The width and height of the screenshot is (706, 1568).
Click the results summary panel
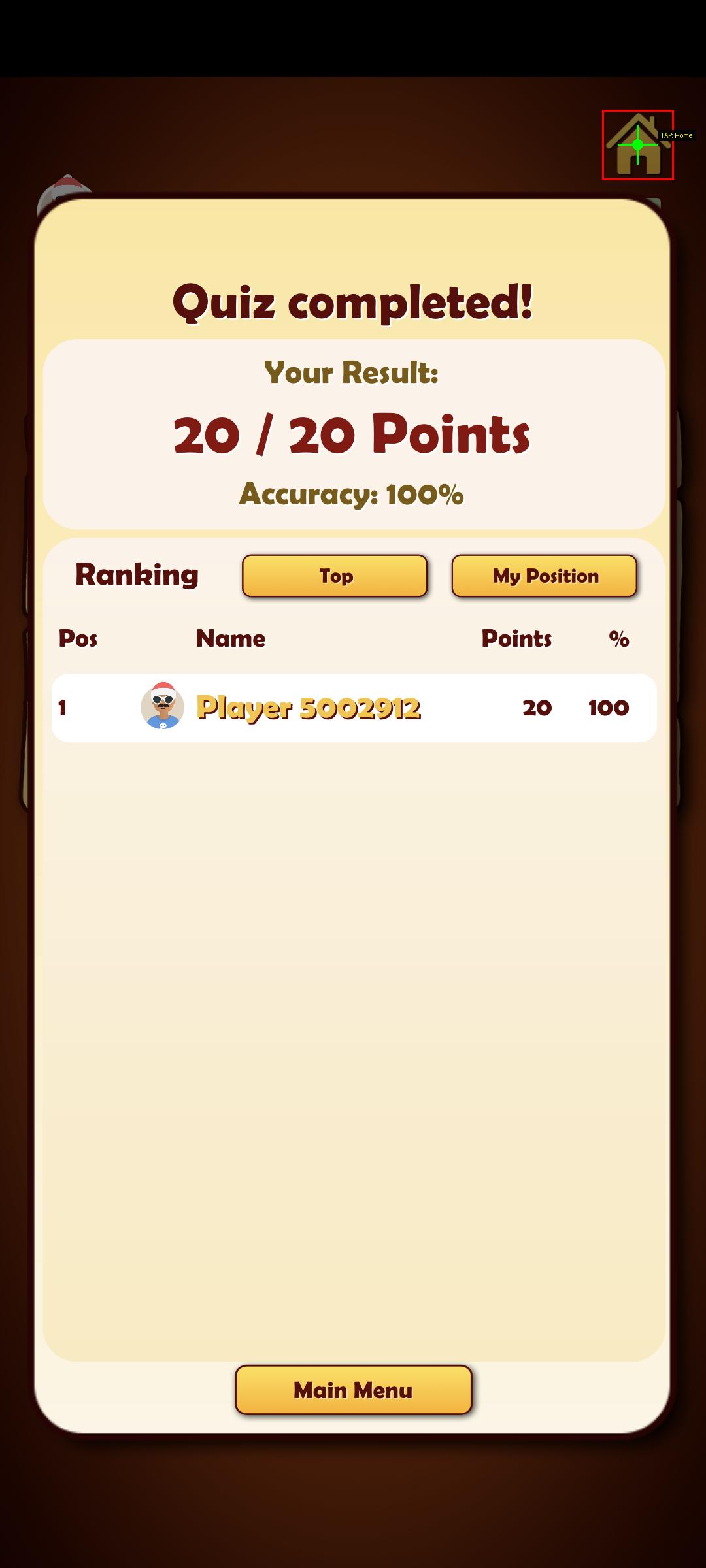coord(353,433)
